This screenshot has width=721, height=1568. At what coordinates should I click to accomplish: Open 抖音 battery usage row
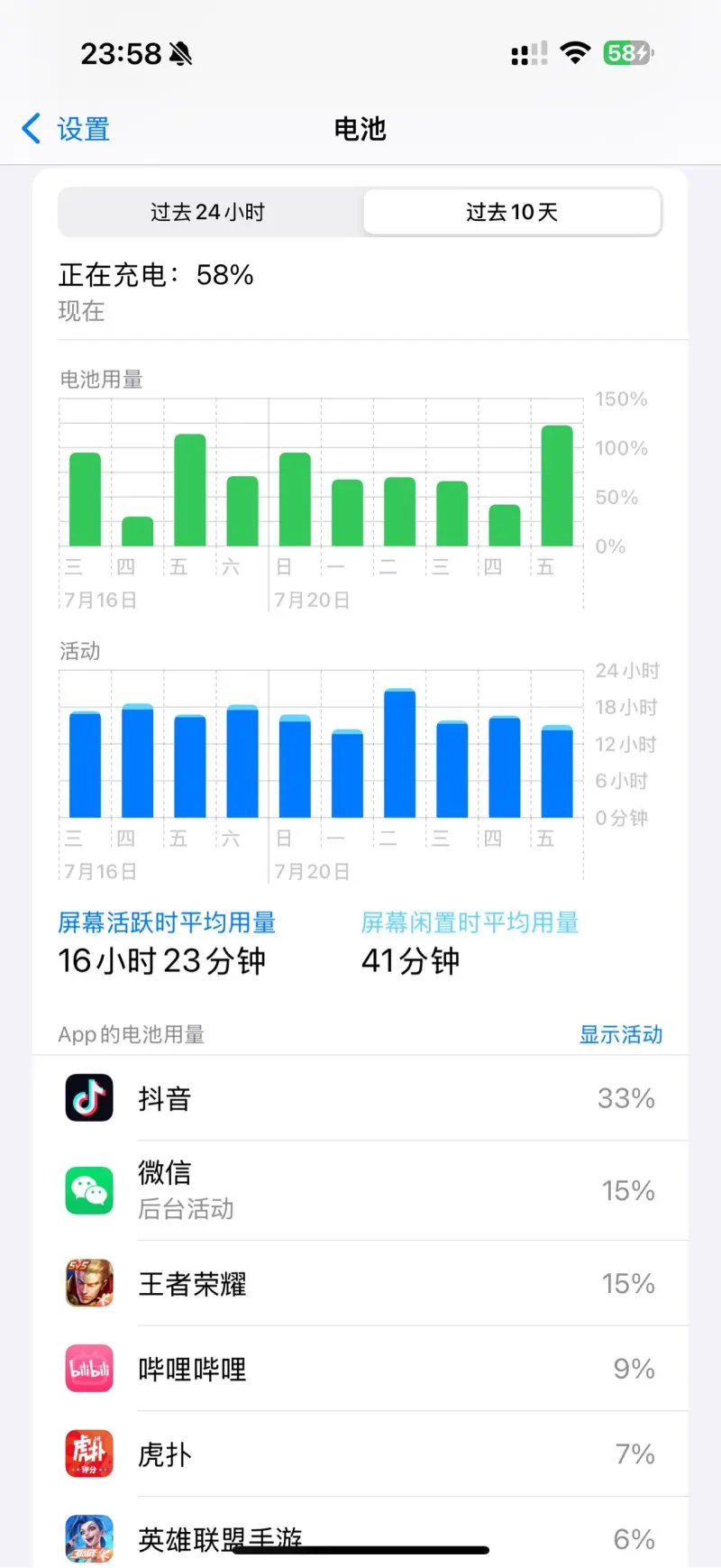click(x=360, y=1098)
